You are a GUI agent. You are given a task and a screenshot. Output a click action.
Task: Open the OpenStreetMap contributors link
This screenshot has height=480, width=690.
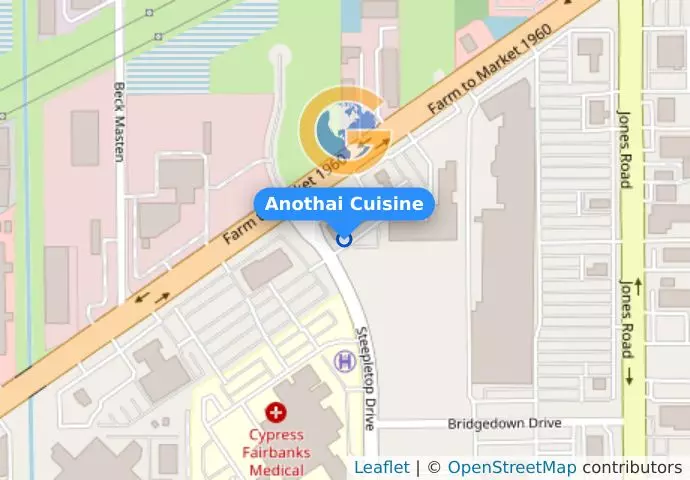coord(511,468)
